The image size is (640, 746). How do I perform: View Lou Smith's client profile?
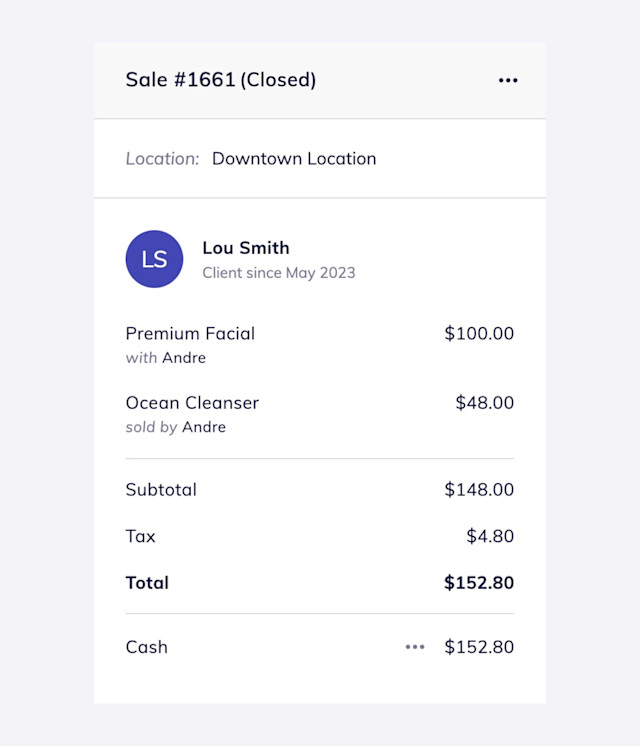245,248
